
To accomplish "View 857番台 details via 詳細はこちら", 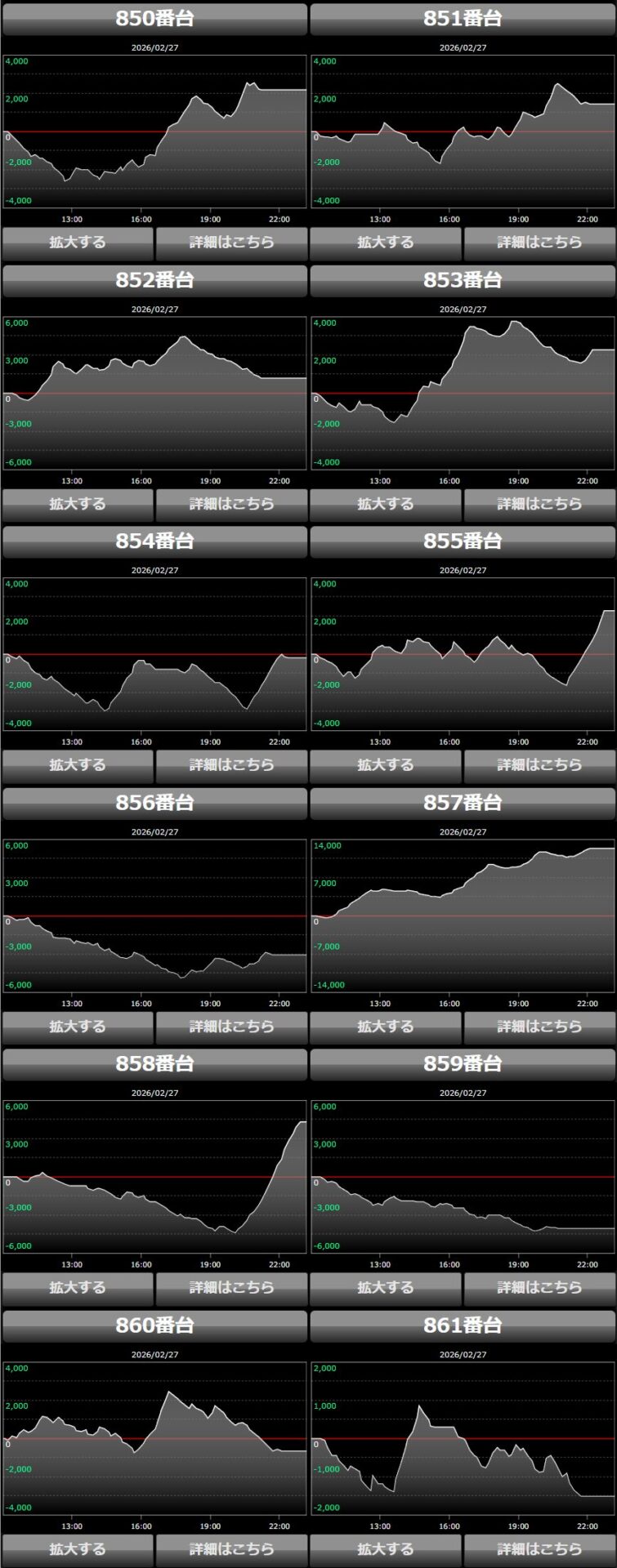I will 539,1027.
